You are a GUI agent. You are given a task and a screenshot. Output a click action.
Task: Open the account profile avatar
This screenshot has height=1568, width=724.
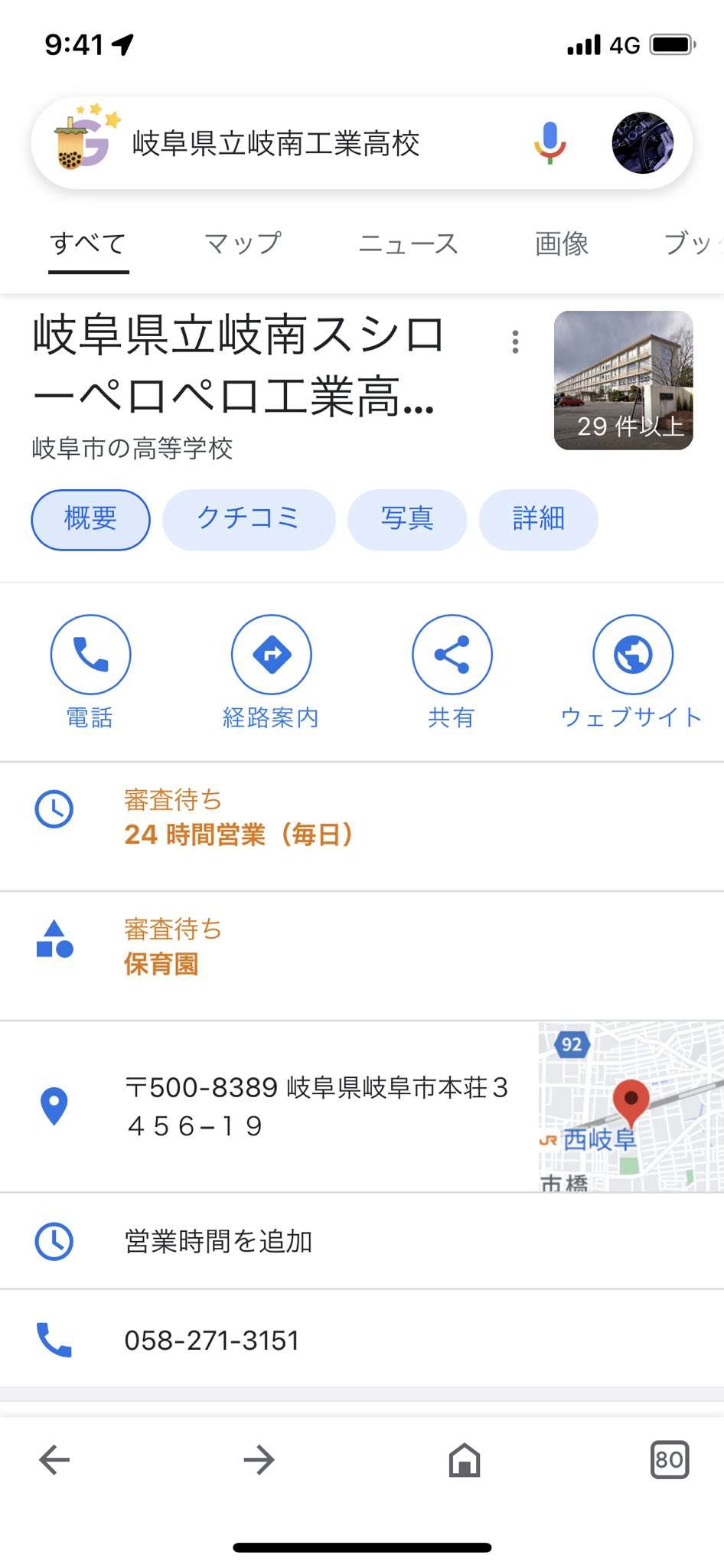pyautogui.click(x=643, y=143)
